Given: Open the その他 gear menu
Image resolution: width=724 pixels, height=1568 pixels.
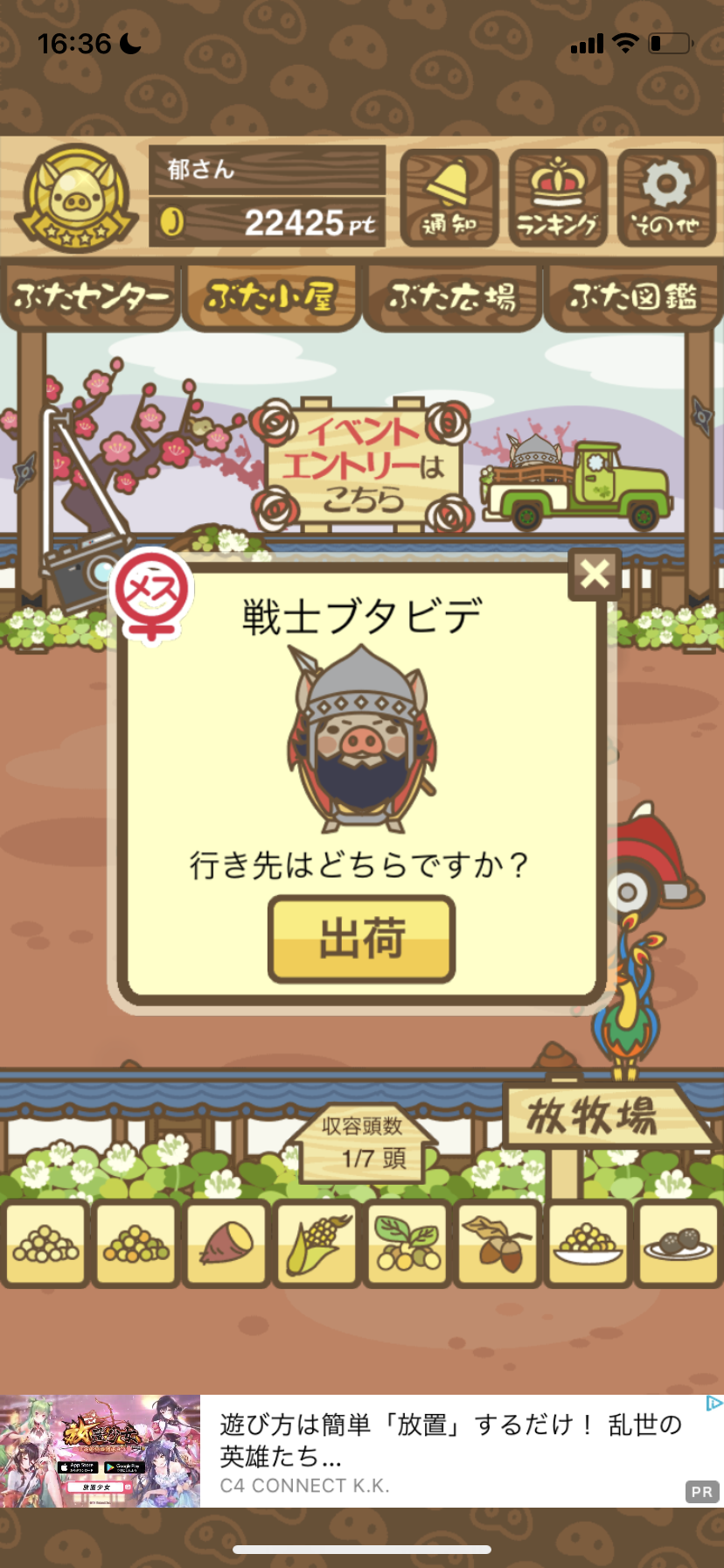Looking at the screenshot, I should (666, 198).
